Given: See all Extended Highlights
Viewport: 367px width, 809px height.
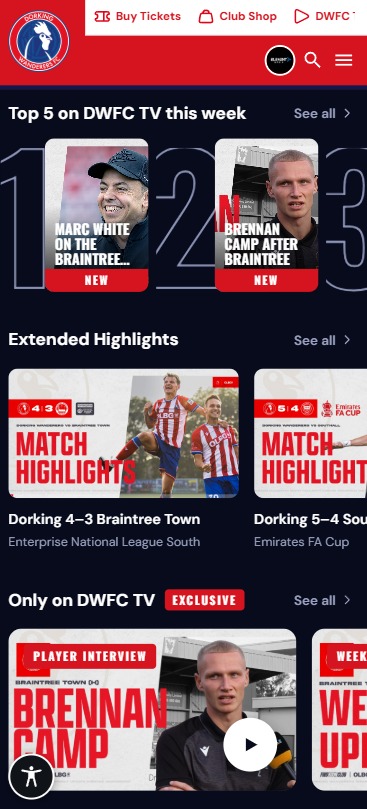Looking at the screenshot, I should [x=322, y=340].
